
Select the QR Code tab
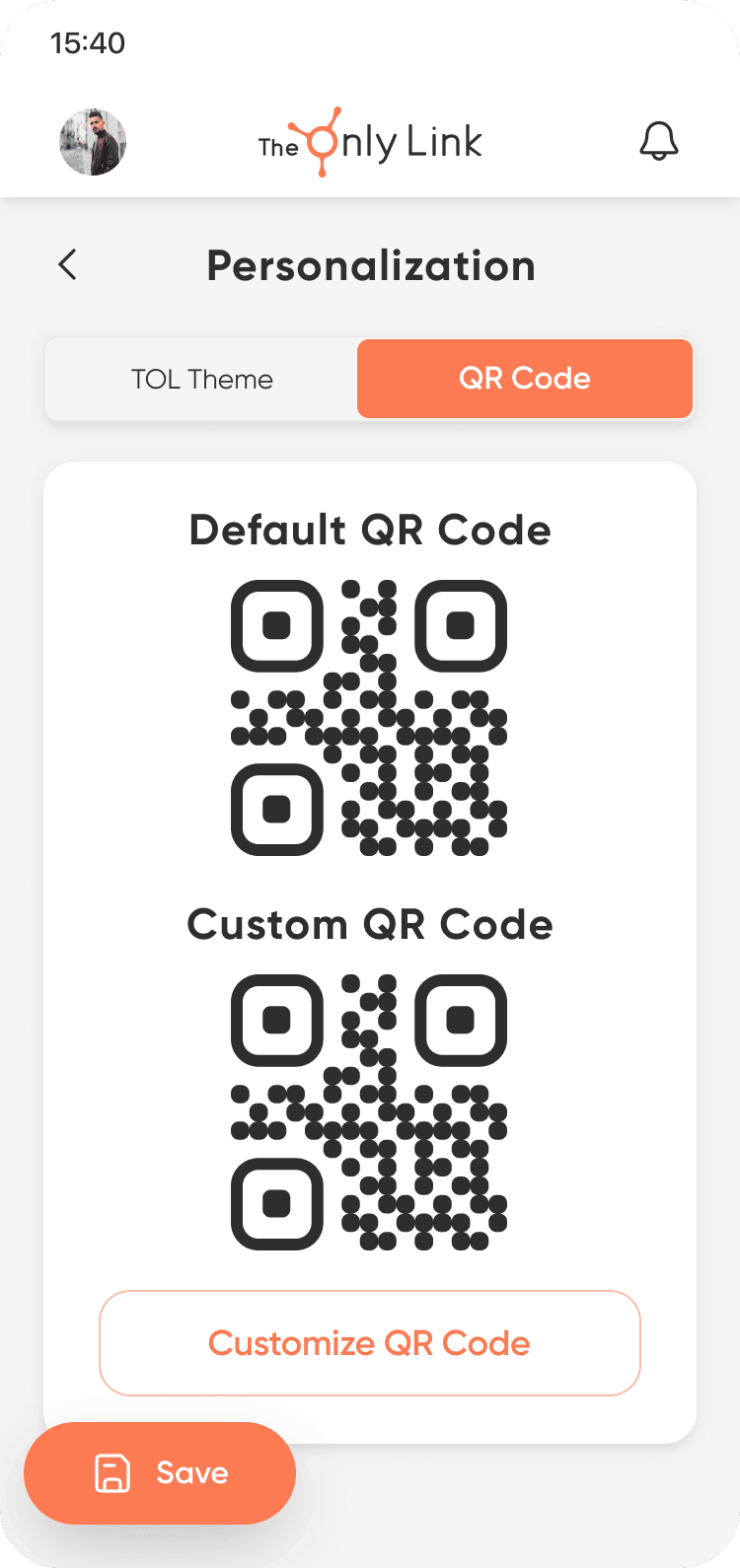pos(525,380)
